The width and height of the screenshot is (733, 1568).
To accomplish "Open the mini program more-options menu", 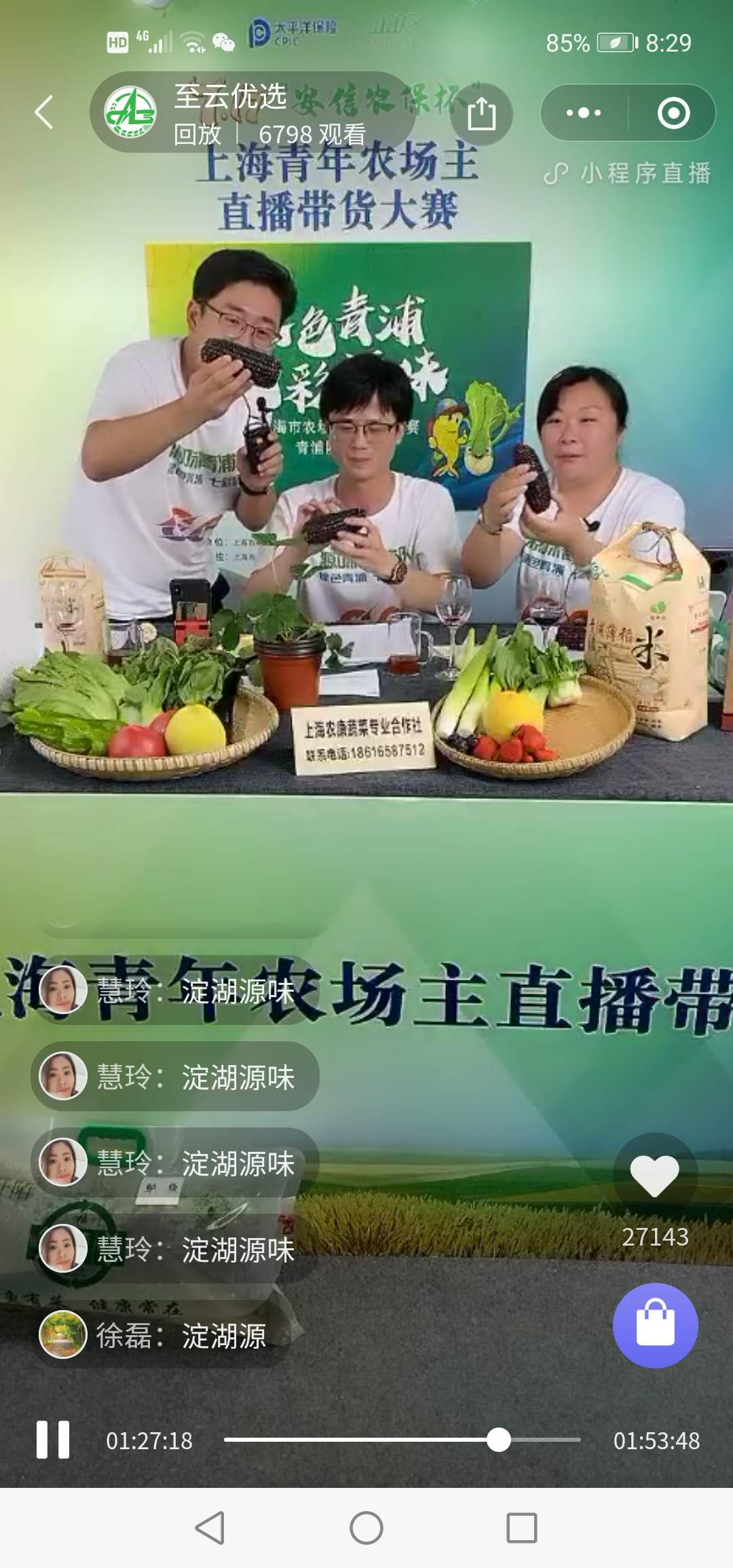I will click(584, 113).
